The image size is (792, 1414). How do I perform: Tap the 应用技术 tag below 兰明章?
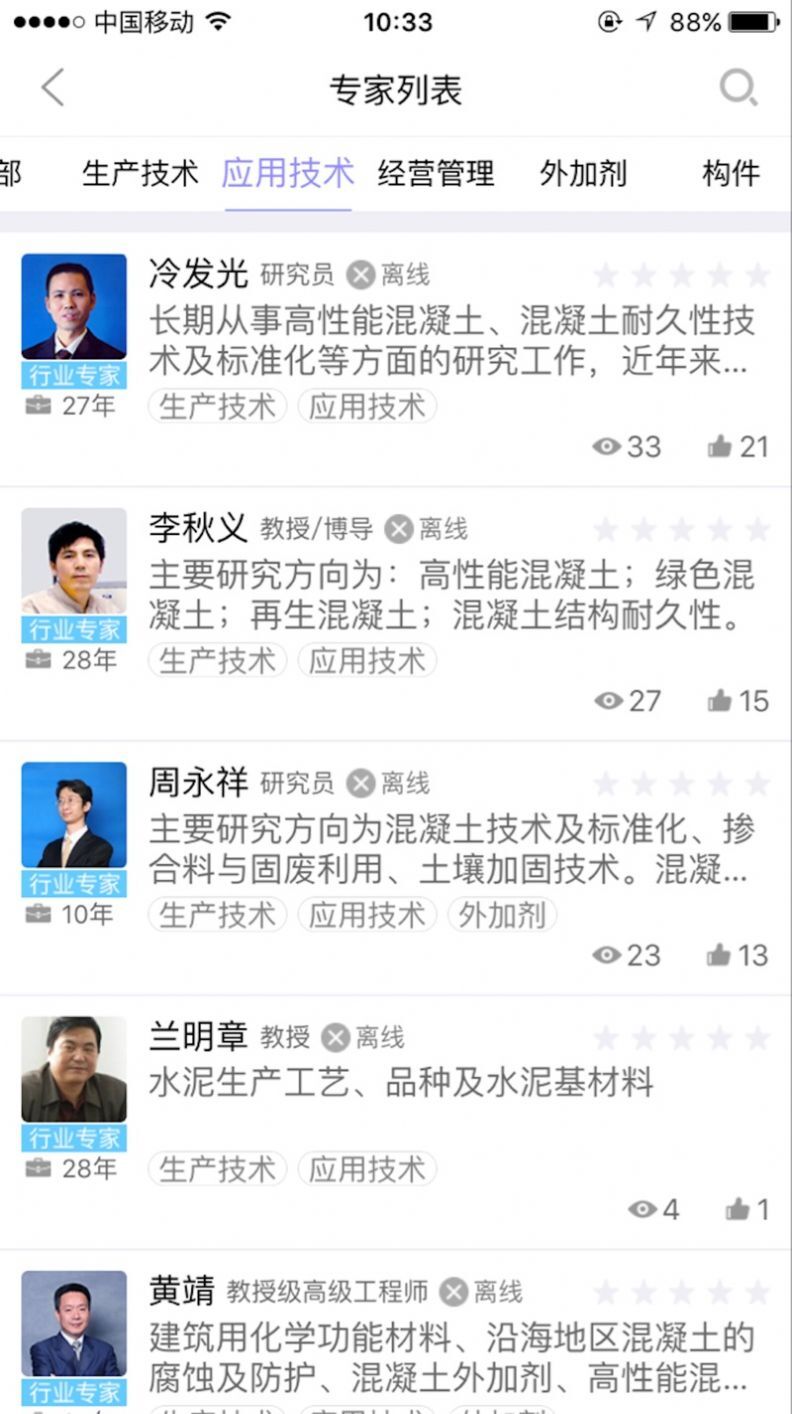click(x=367, y=1168)
